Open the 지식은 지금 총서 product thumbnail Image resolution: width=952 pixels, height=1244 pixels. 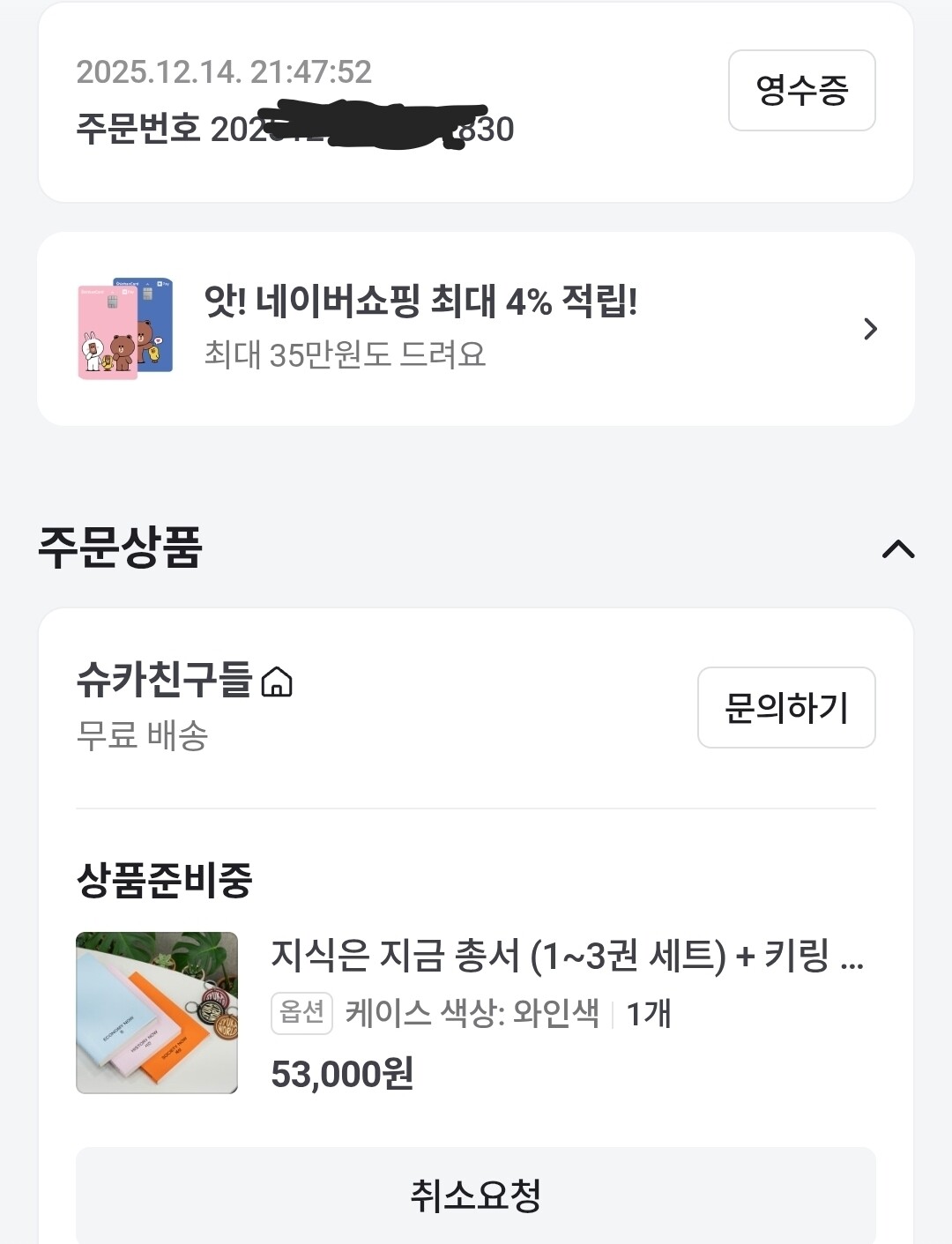[157, 1012]
